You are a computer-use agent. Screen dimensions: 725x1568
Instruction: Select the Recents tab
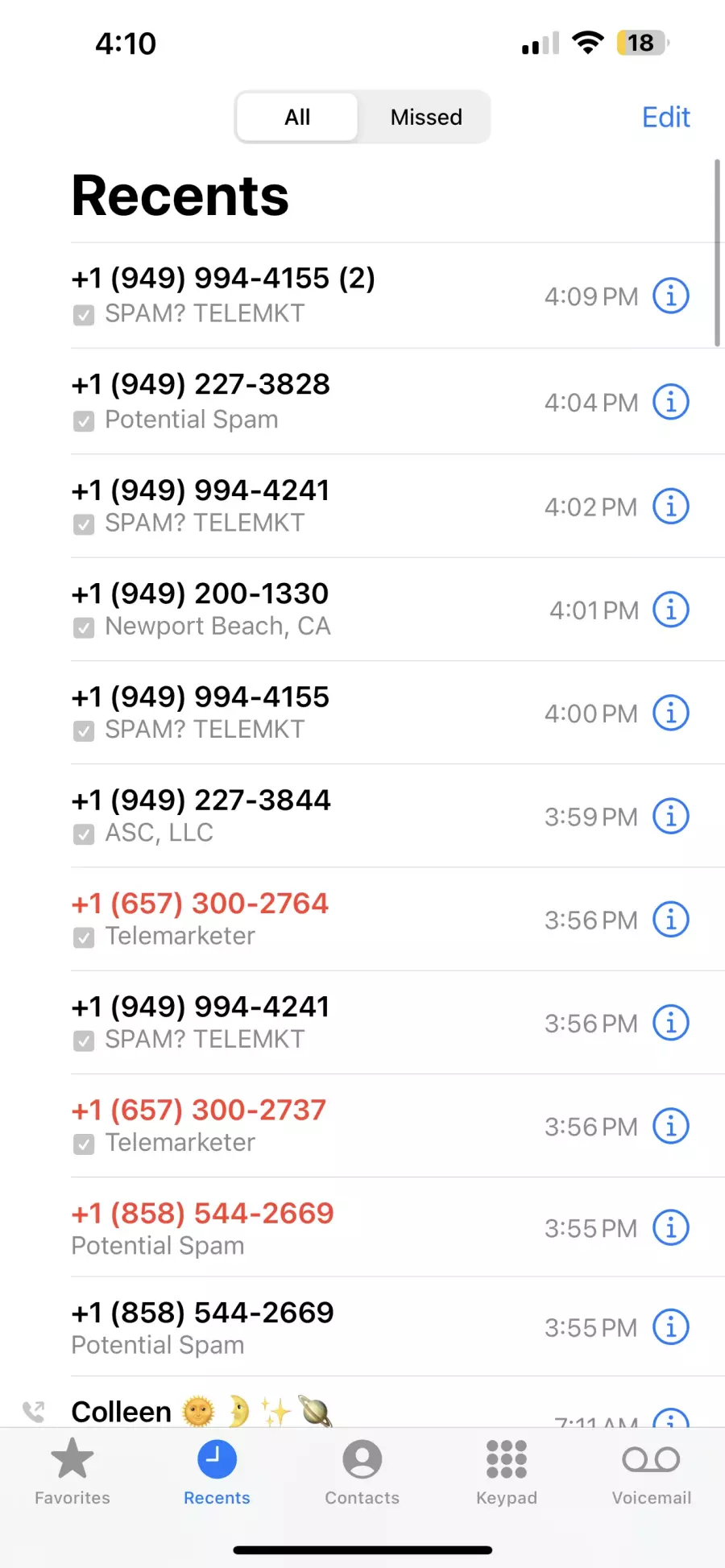click(217, 1472)
